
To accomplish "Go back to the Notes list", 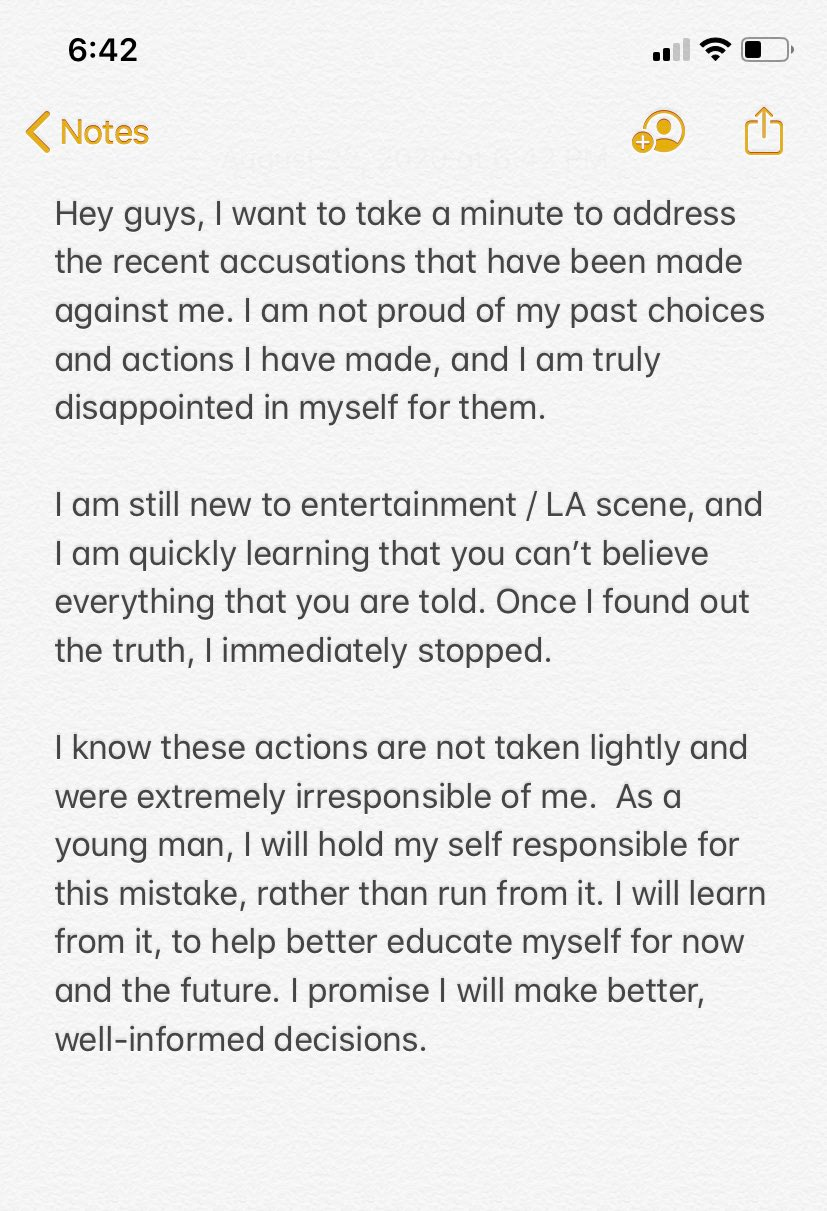I will pos(88,132).
